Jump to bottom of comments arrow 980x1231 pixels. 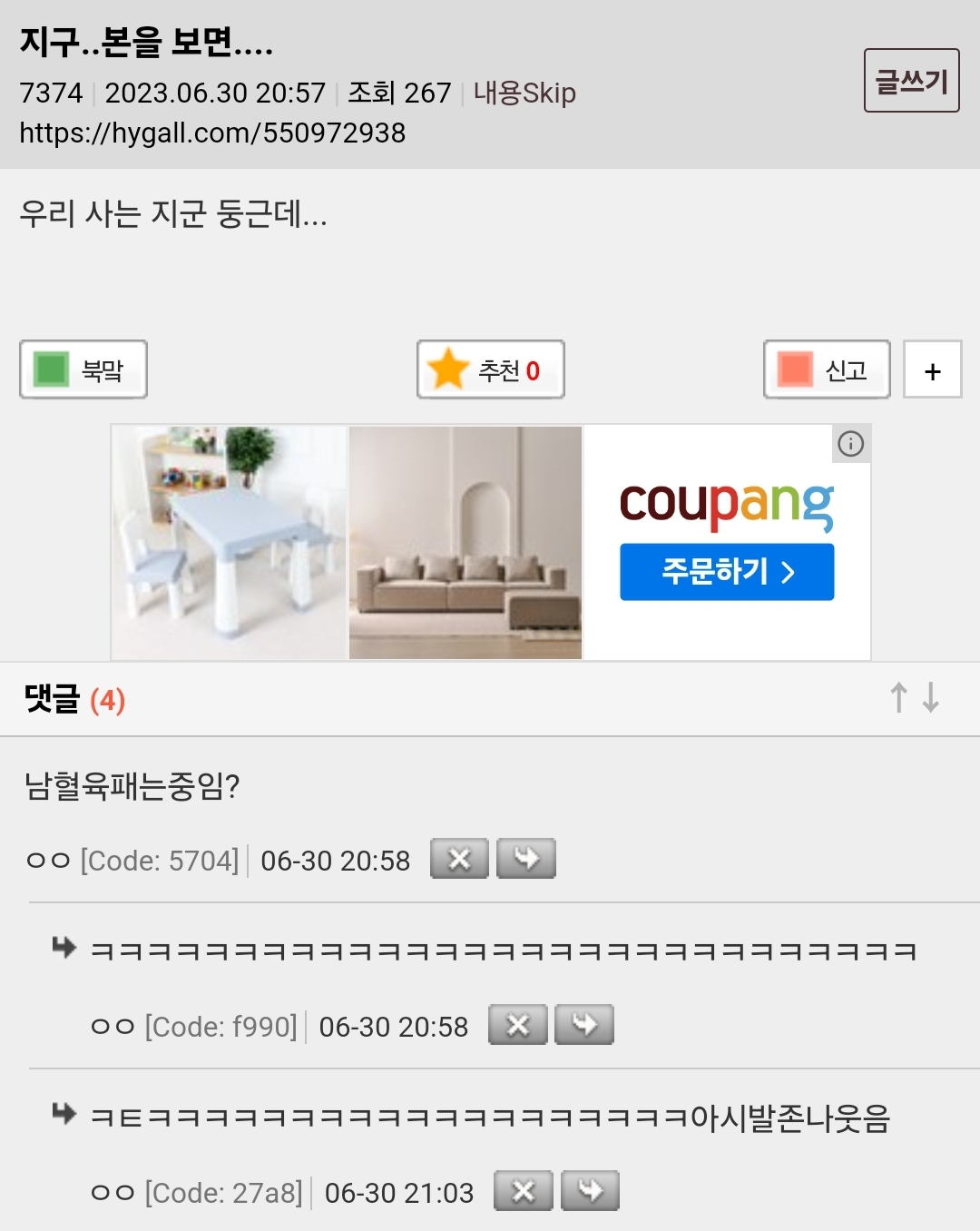click(931, 698)
